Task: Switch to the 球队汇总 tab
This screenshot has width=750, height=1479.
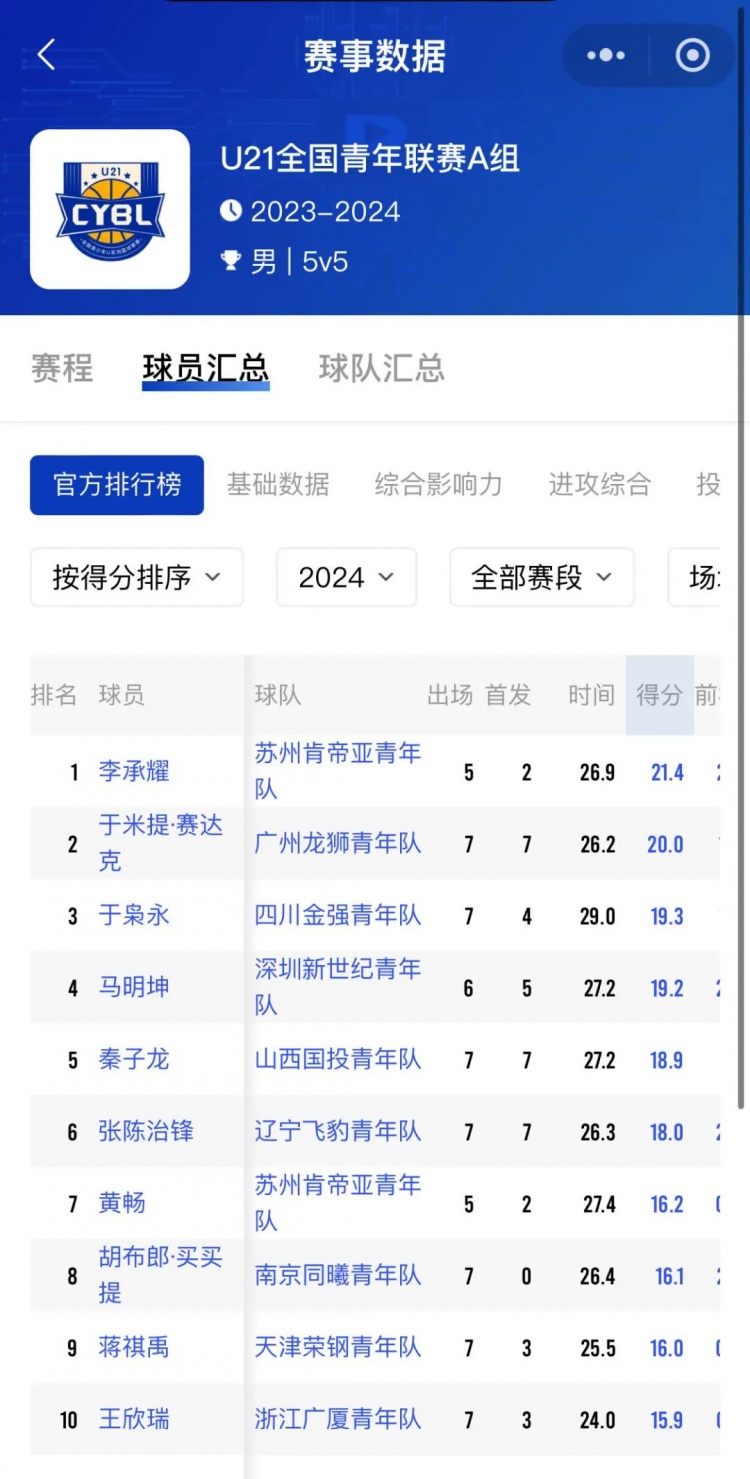Action: tap(381, 368)
